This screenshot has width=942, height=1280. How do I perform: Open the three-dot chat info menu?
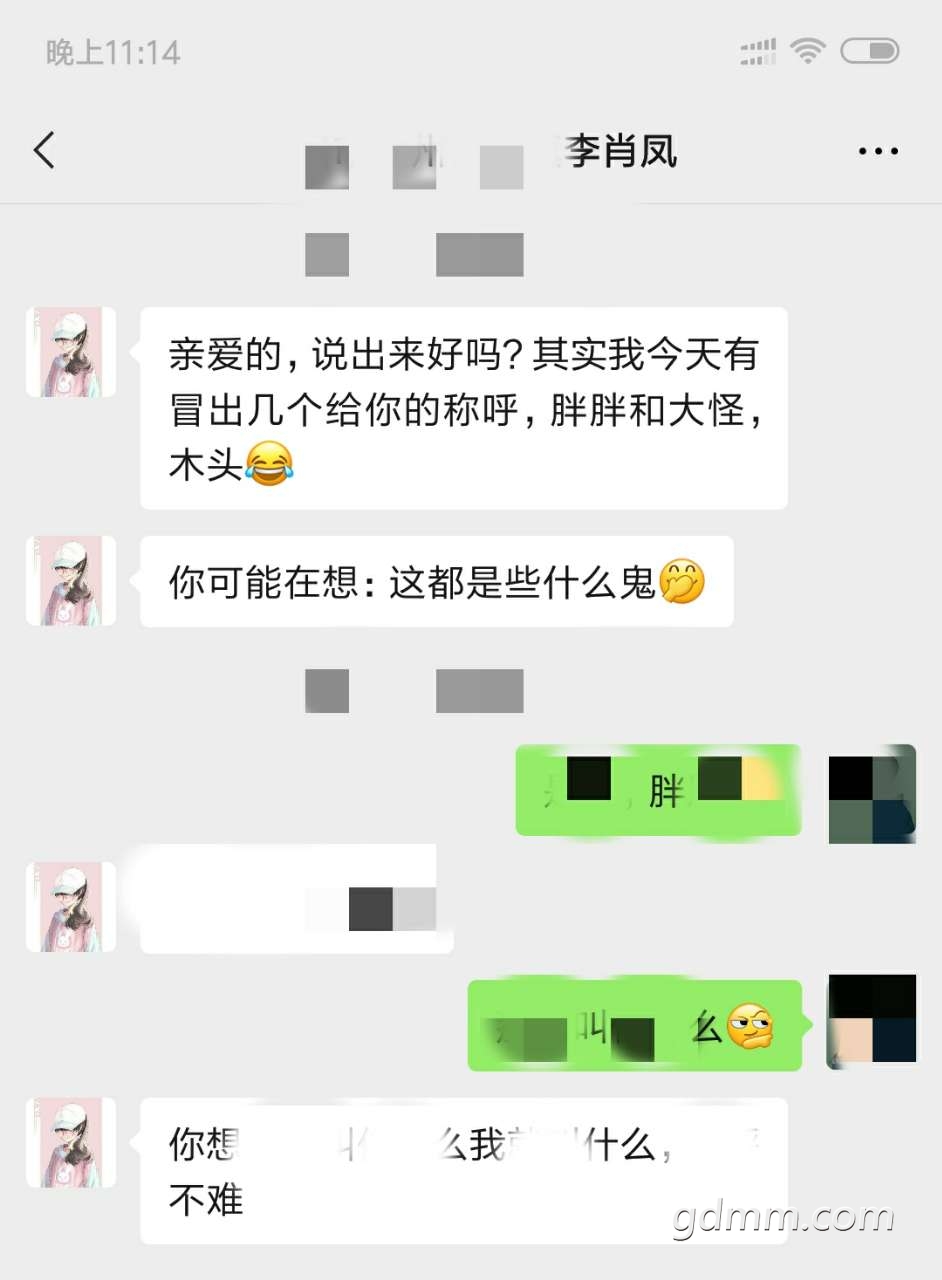point(878,152)
